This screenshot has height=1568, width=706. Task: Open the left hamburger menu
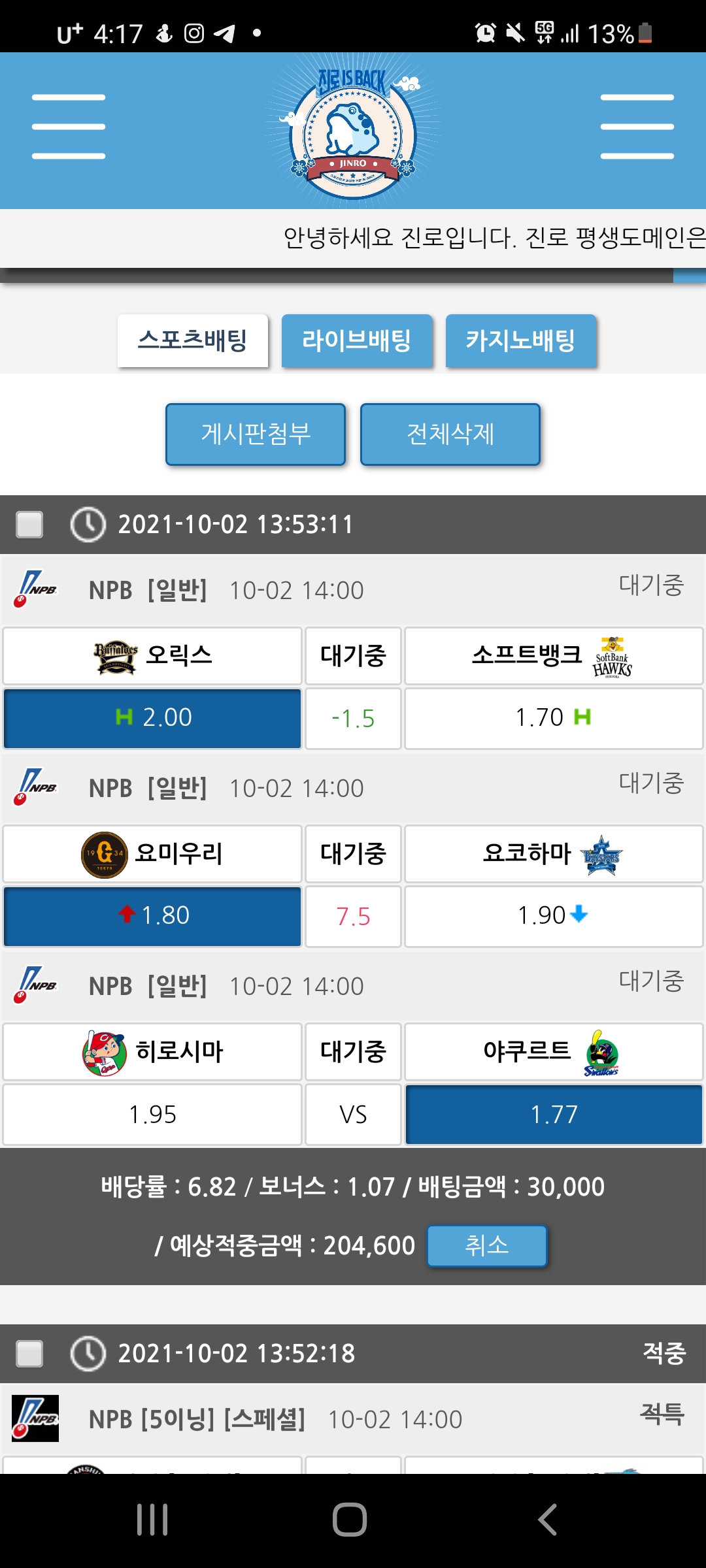click(69, 127)
